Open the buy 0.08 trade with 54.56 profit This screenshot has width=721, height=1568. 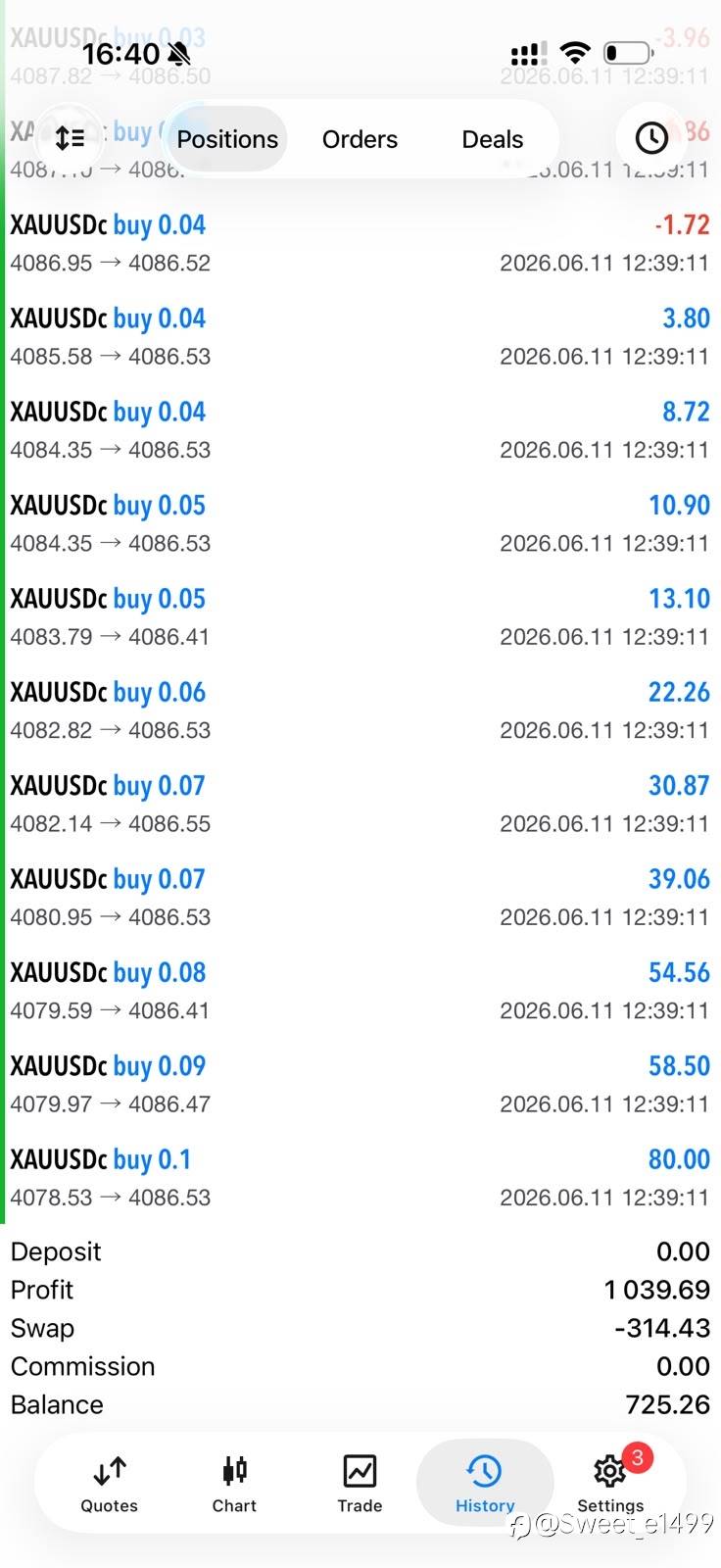coord(360,990)
